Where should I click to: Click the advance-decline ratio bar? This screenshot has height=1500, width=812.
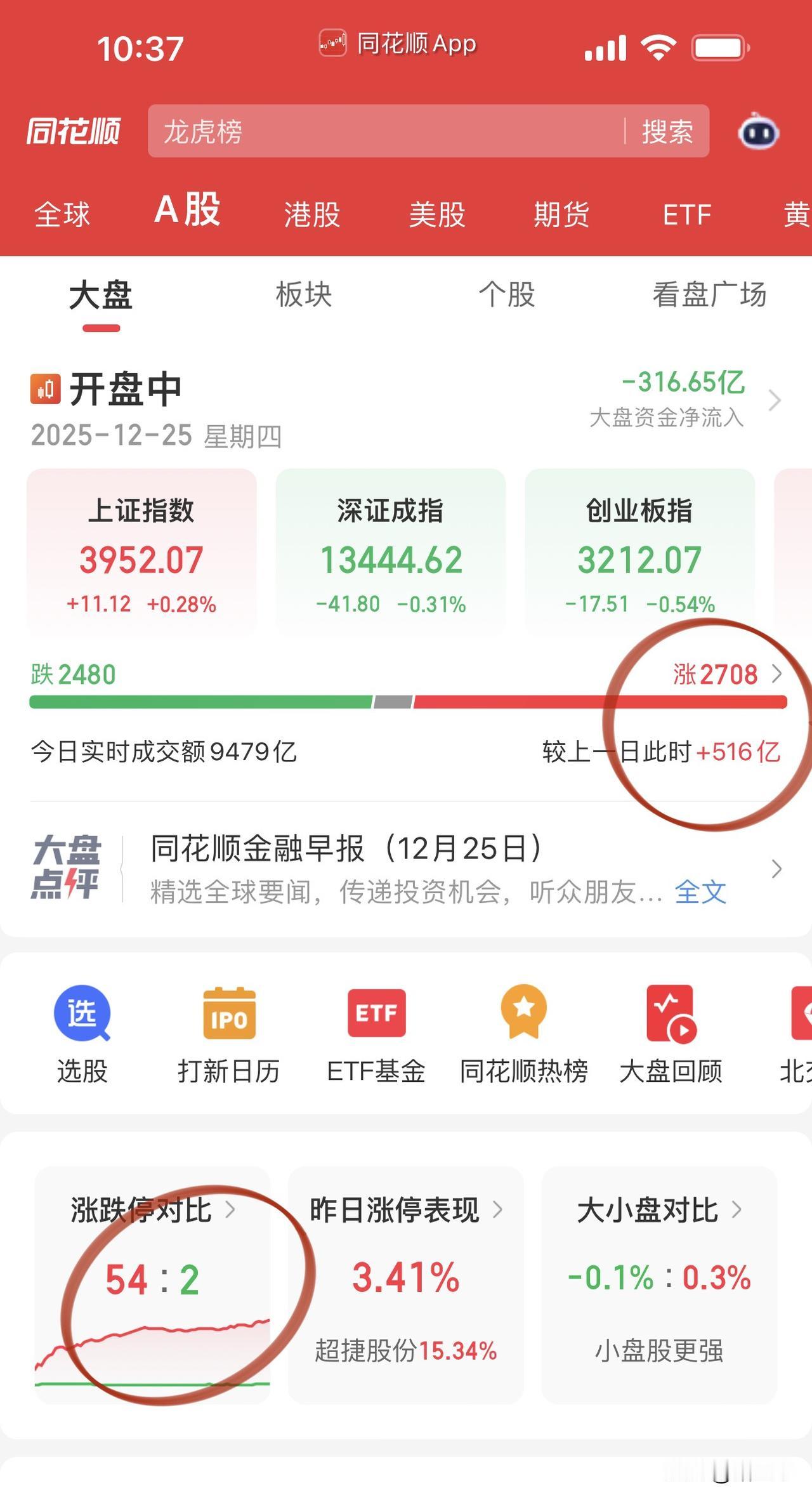pos(406,701)
